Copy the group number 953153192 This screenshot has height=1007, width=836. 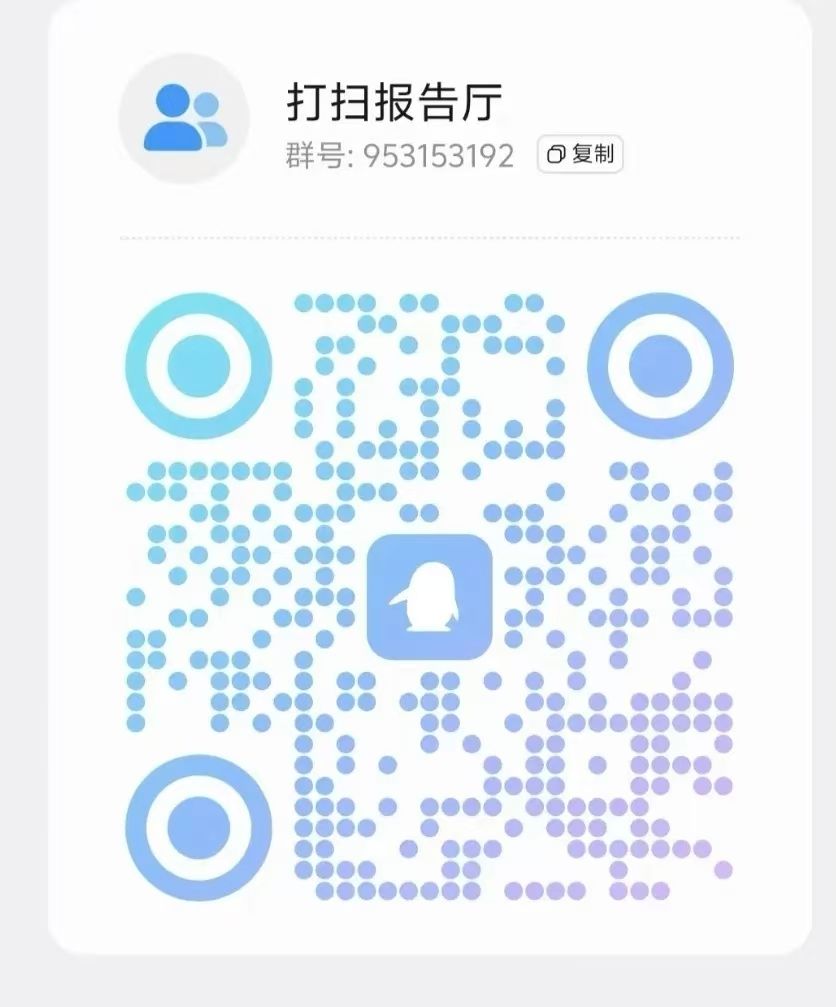(x=580, y=154)
